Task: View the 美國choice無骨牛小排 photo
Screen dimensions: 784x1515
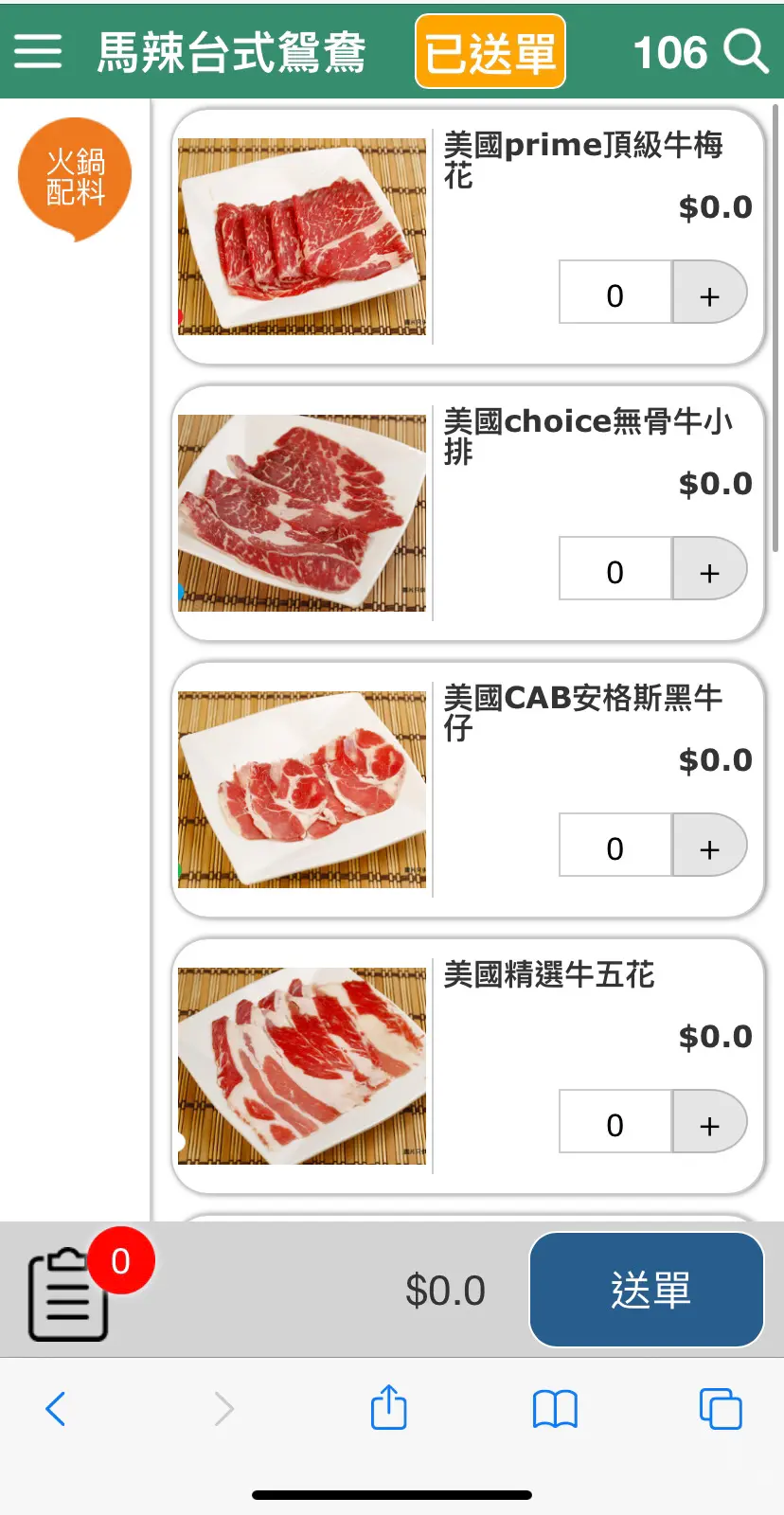Action: 302,513
